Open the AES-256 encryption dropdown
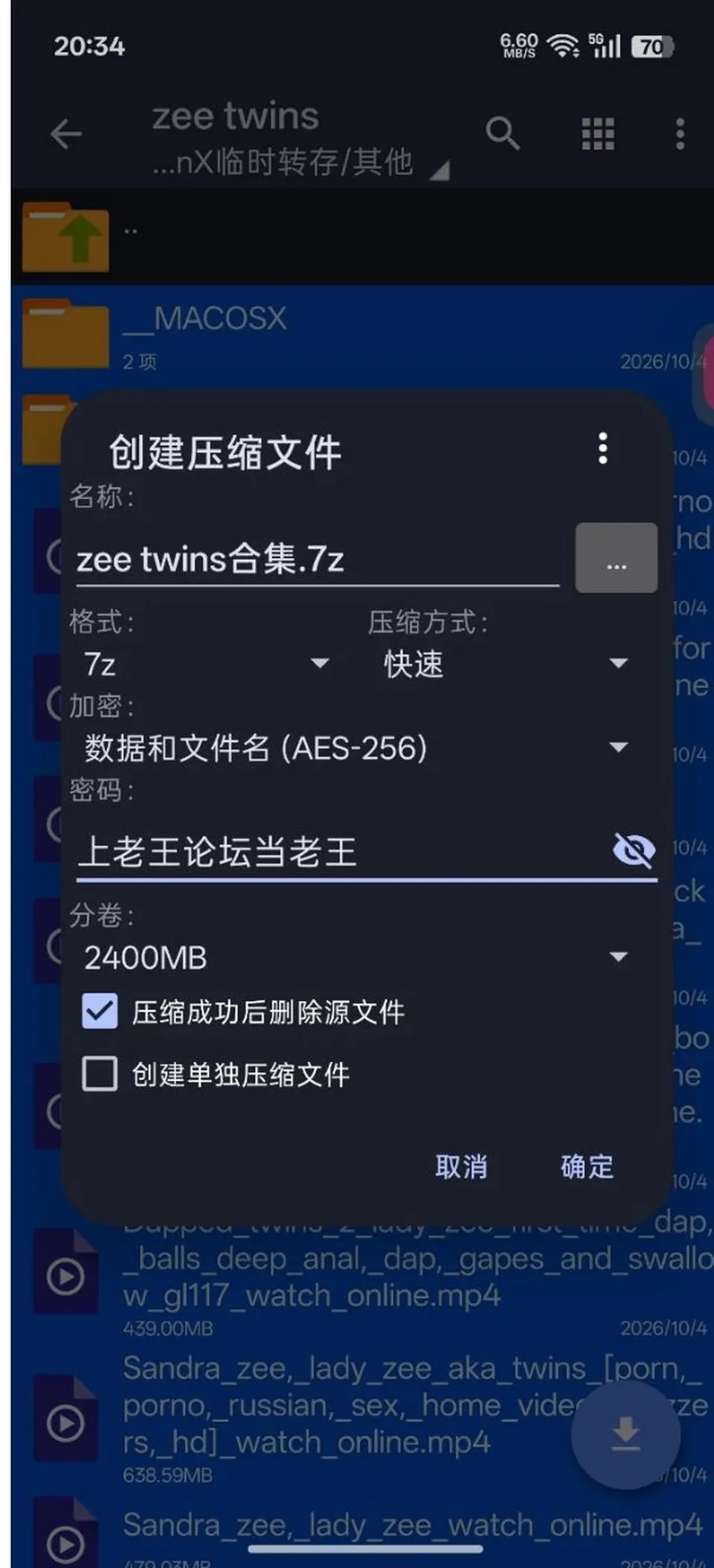 coord(356,748)
